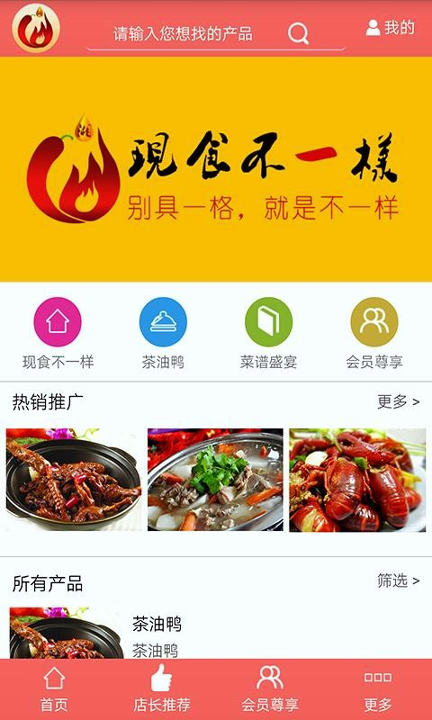Open the 茶油鸭 product listing
The width and height of the screenshot is (432, 720).
click(x=216, y=633)
